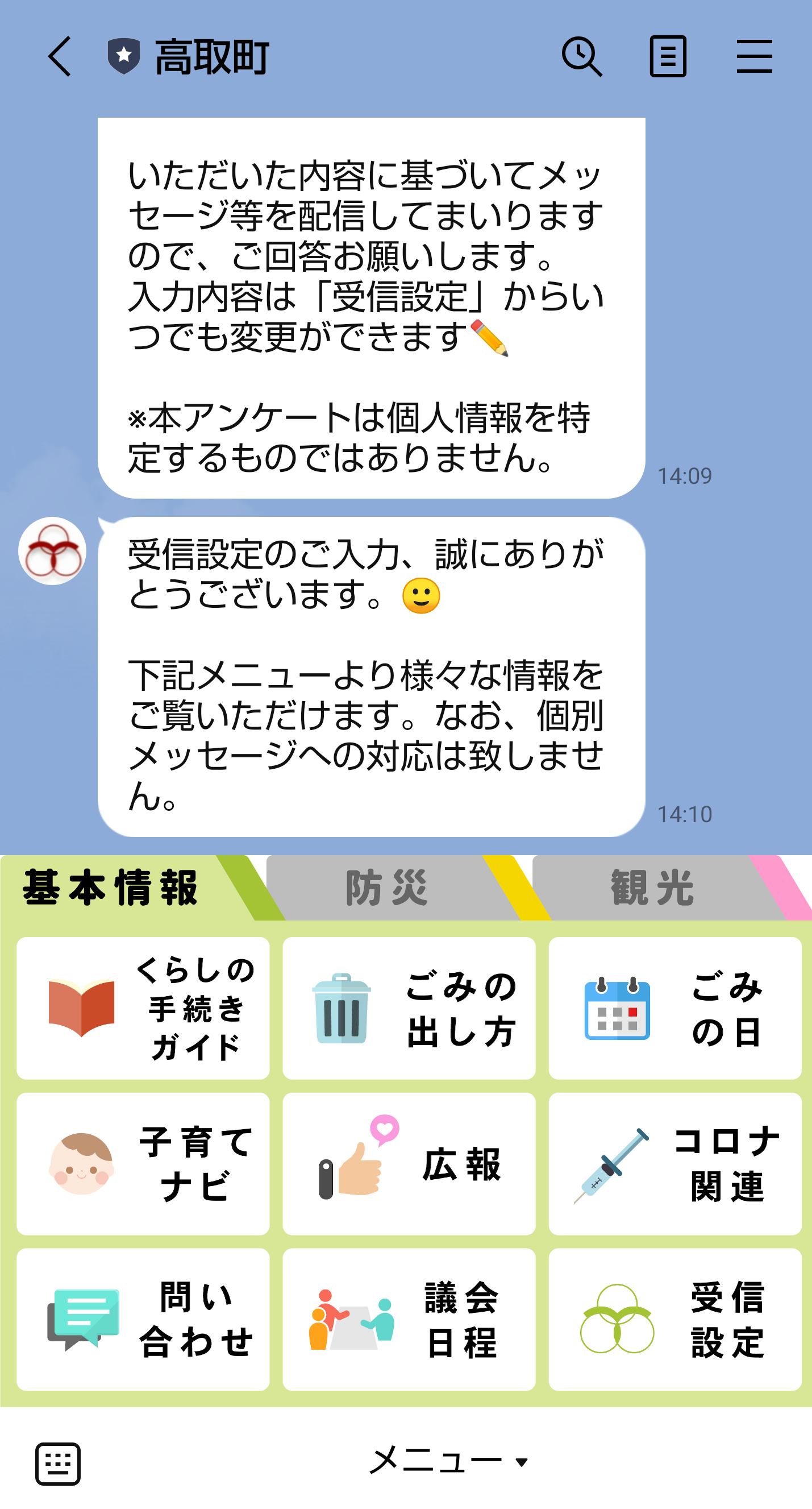Image resolution: width=812 pixels, height=1509 pixels.
Task: Open the 広報 tile
Action: pos(409,1164)
